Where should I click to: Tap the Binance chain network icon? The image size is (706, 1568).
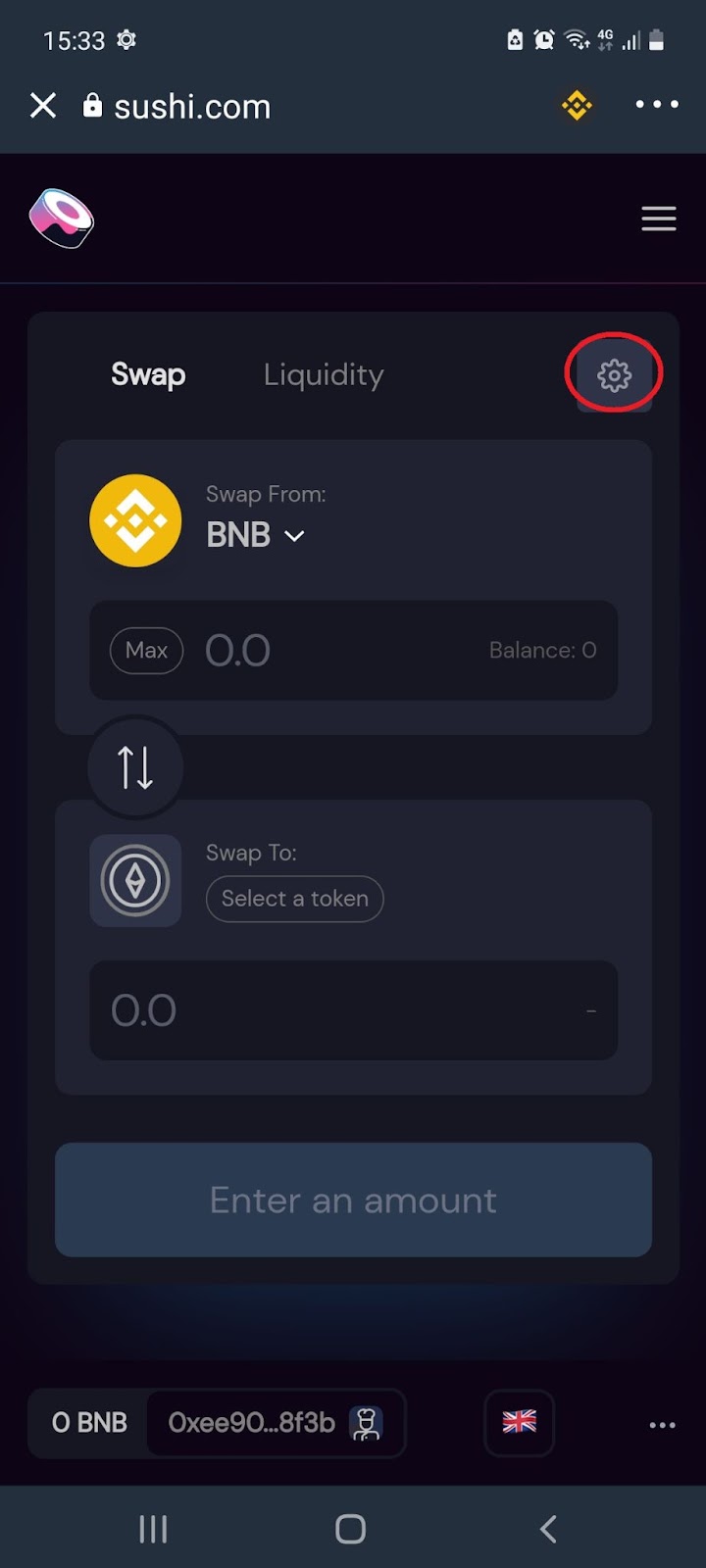click(x=577, y=105)
